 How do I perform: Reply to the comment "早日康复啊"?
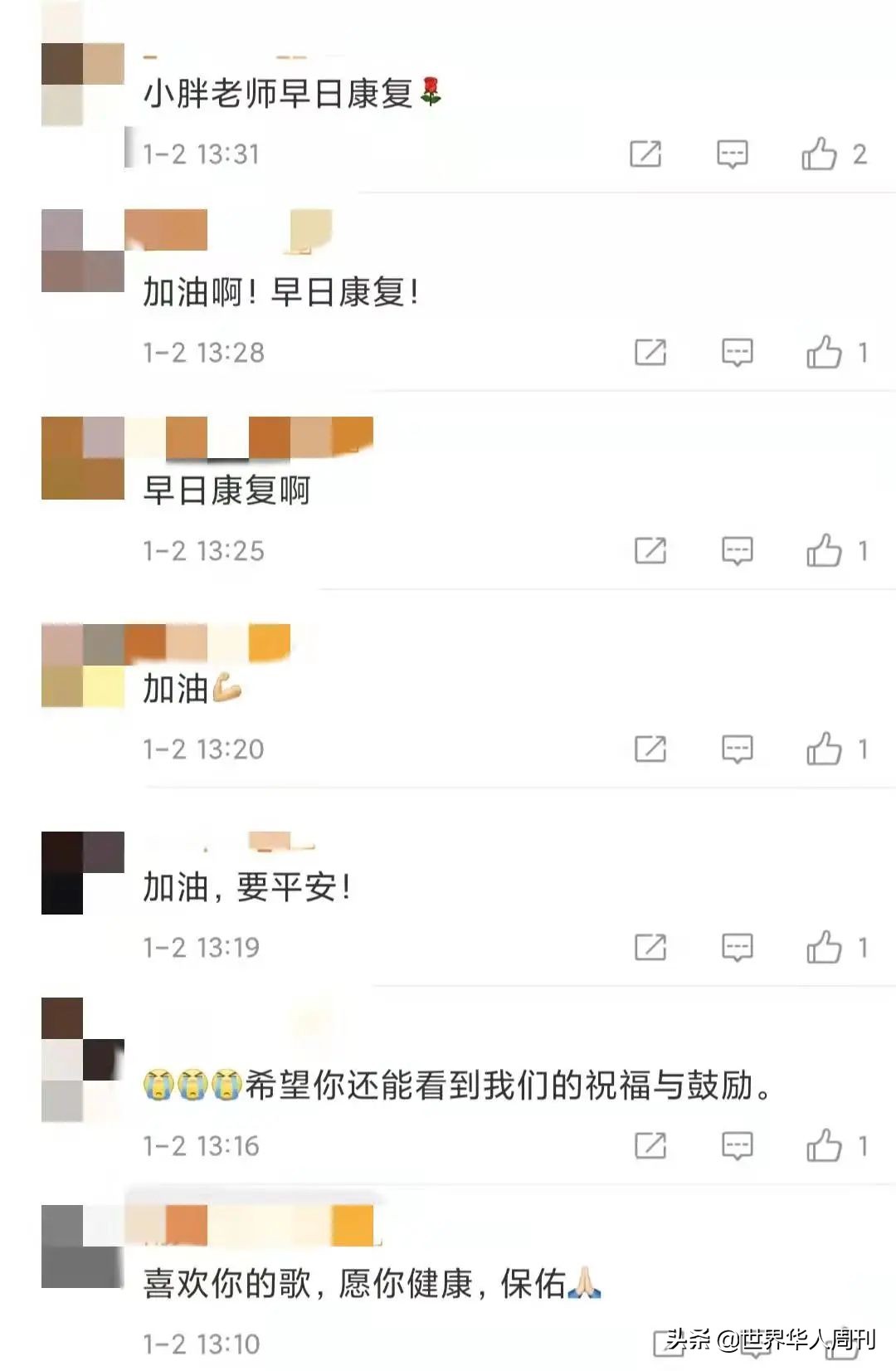coord(737,551)
